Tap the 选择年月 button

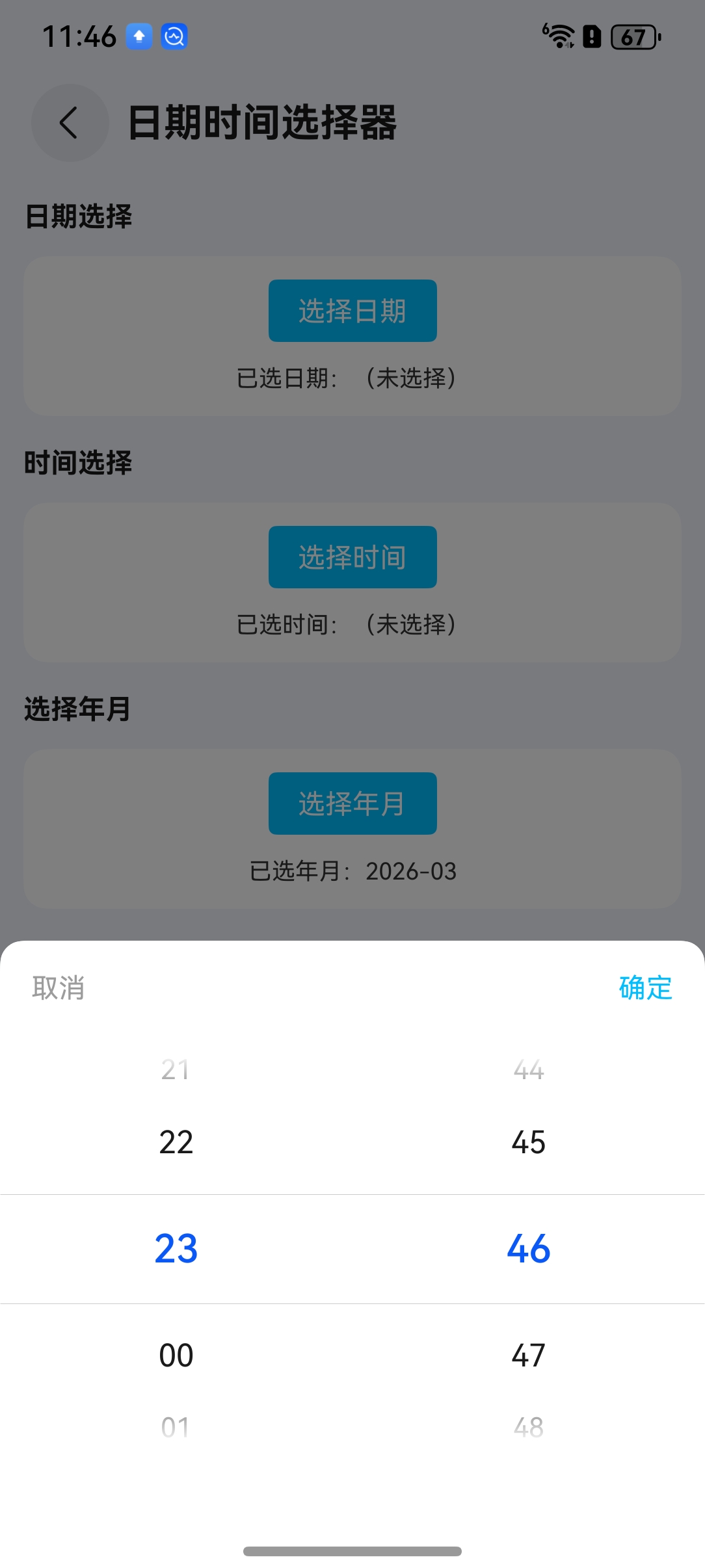(x=352, y=804)
